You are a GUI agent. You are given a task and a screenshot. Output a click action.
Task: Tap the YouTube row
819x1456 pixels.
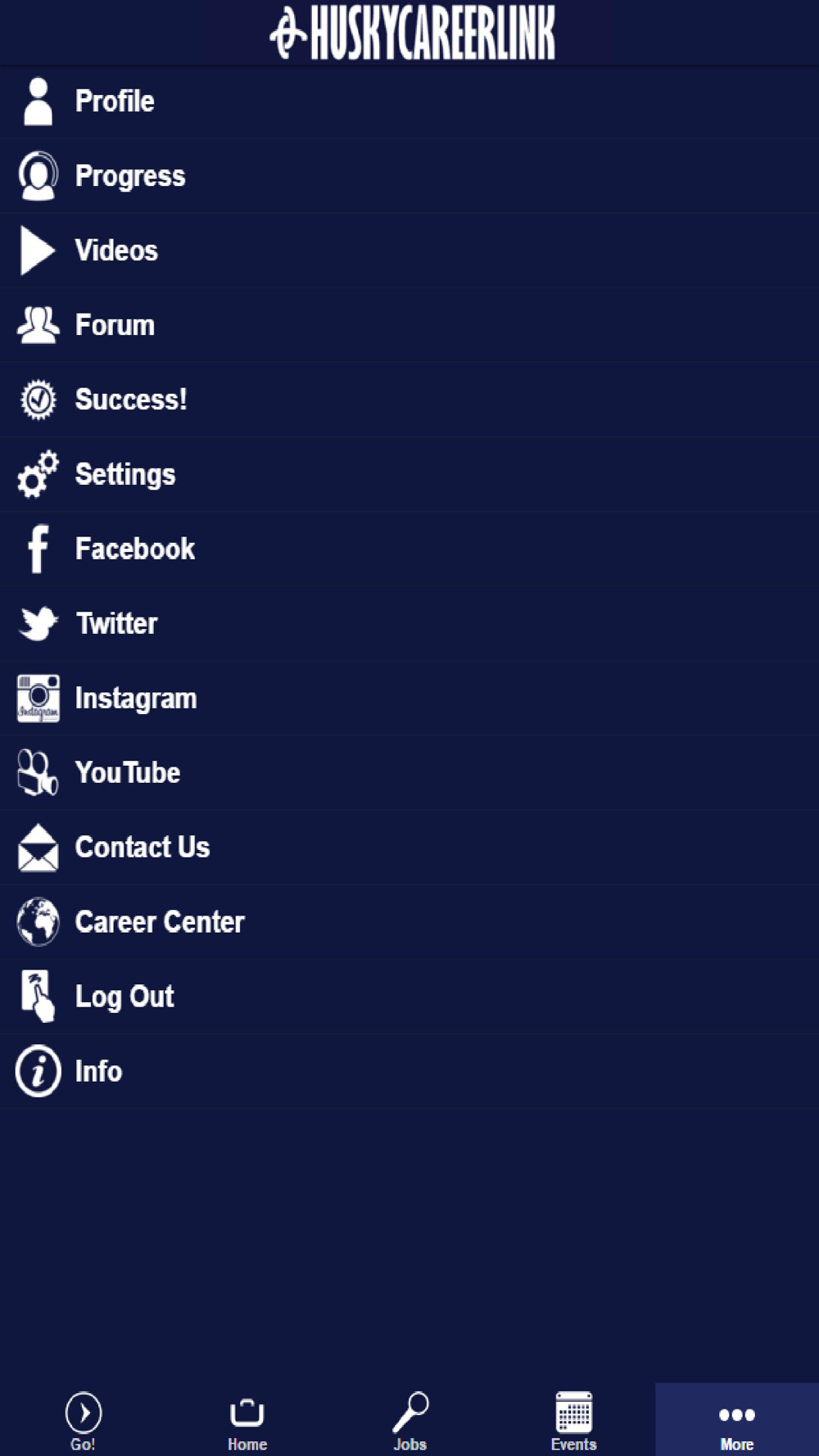(409, 772)
